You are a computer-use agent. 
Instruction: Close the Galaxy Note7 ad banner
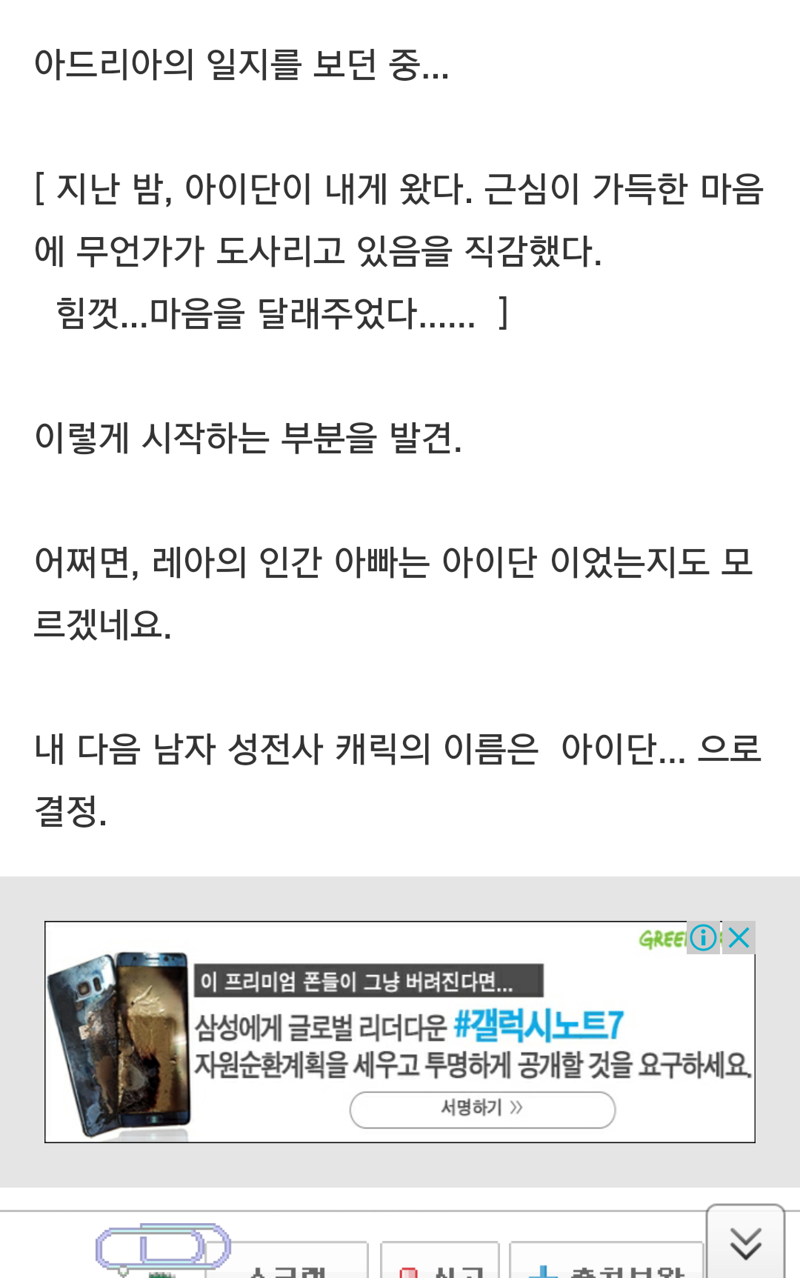pos(739,938)
